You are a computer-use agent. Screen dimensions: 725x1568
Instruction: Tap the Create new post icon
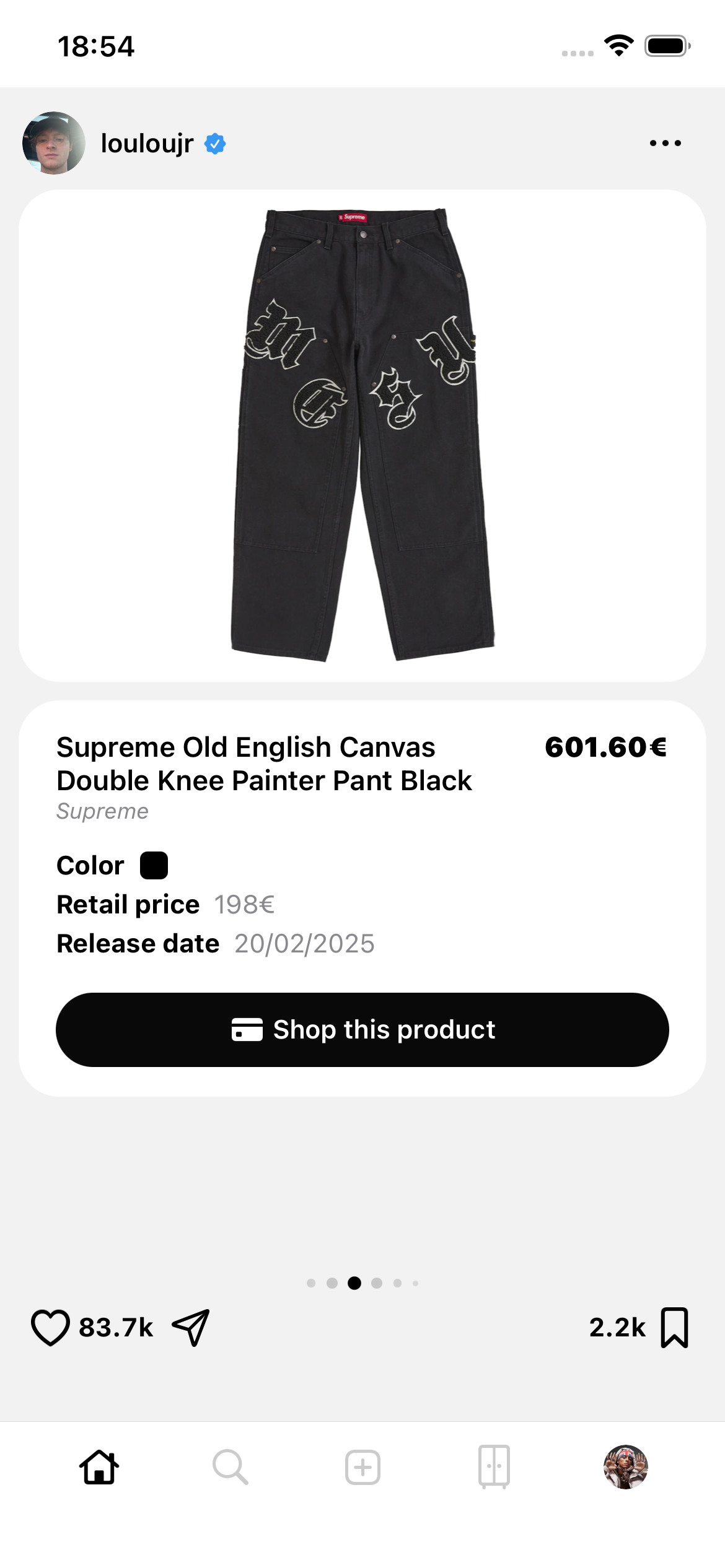click(362, 1466)
